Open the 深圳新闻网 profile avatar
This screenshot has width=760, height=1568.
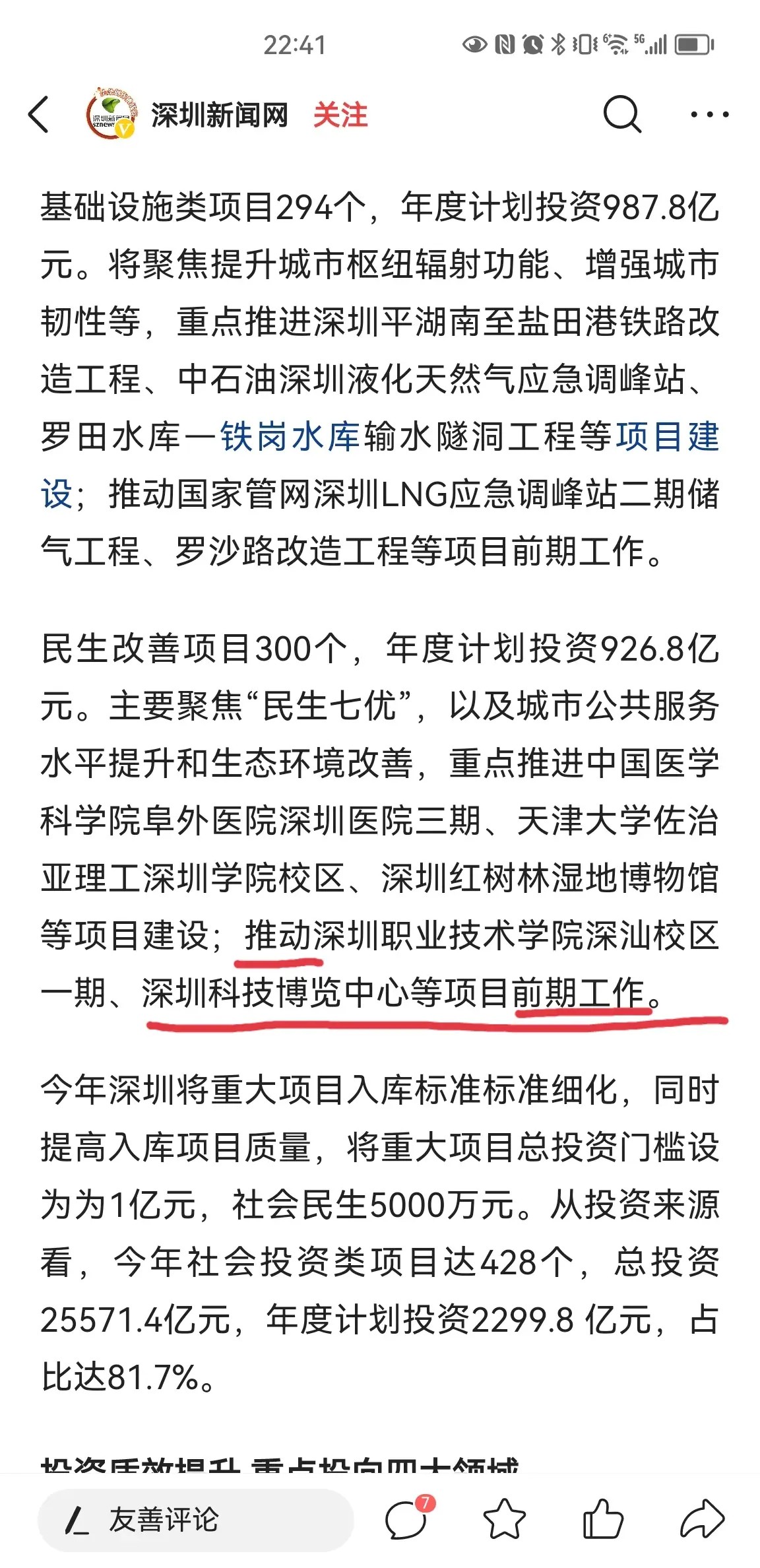(x=112, y=115)
